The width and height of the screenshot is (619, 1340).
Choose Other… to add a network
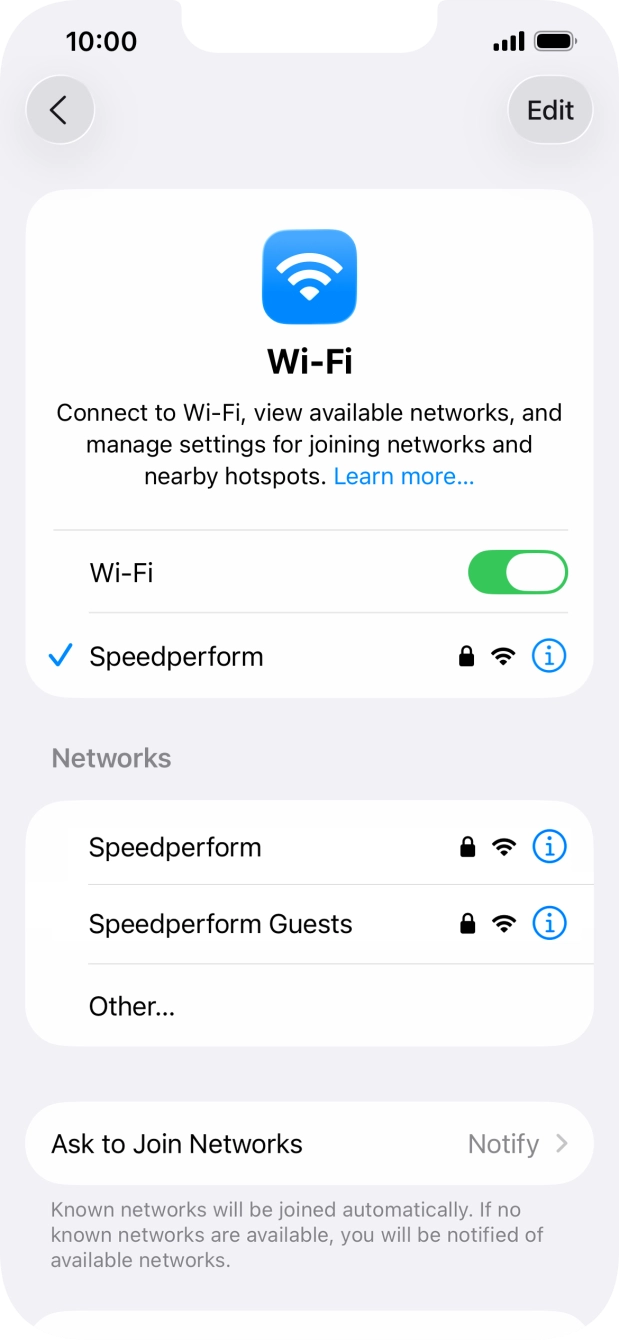click(310, 1006)
